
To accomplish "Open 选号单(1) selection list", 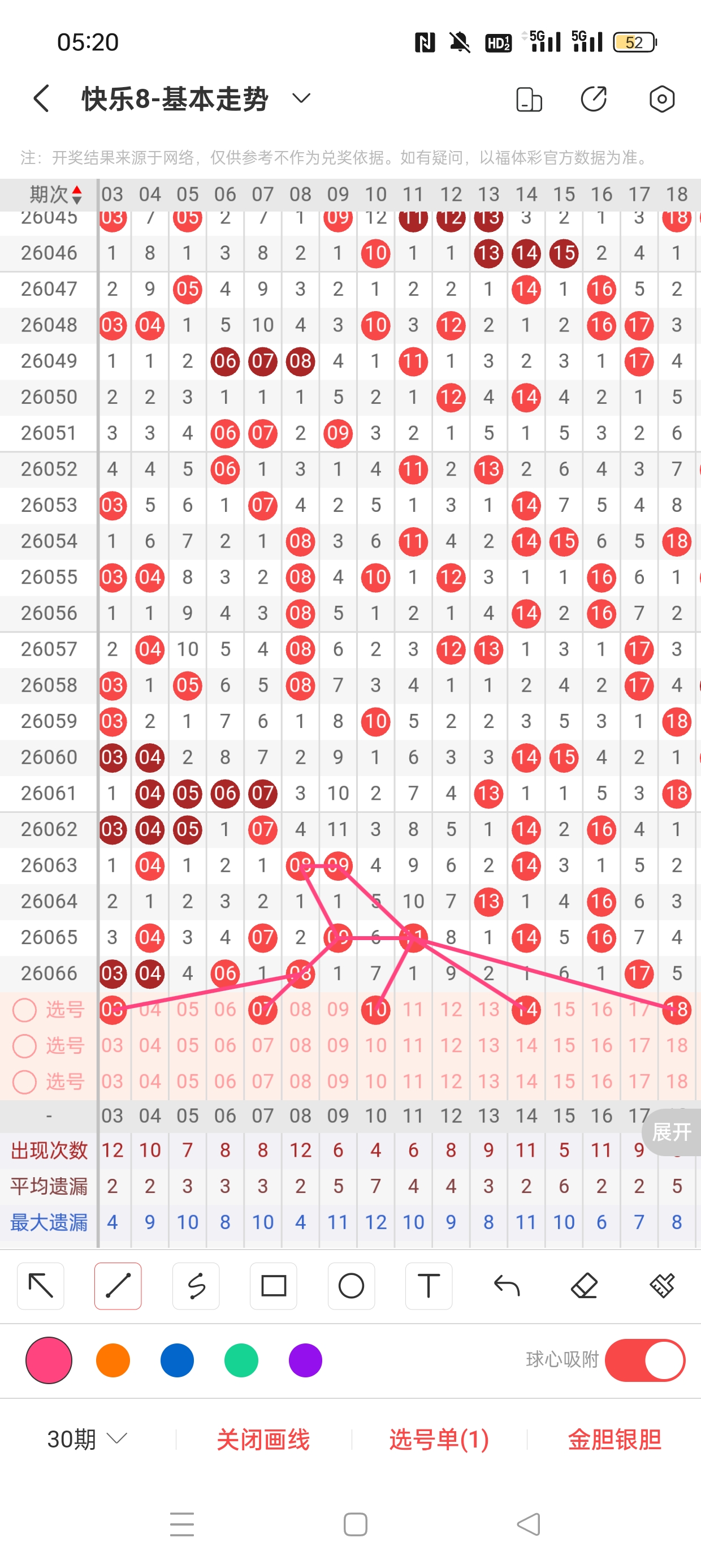I will (439, 1439).
